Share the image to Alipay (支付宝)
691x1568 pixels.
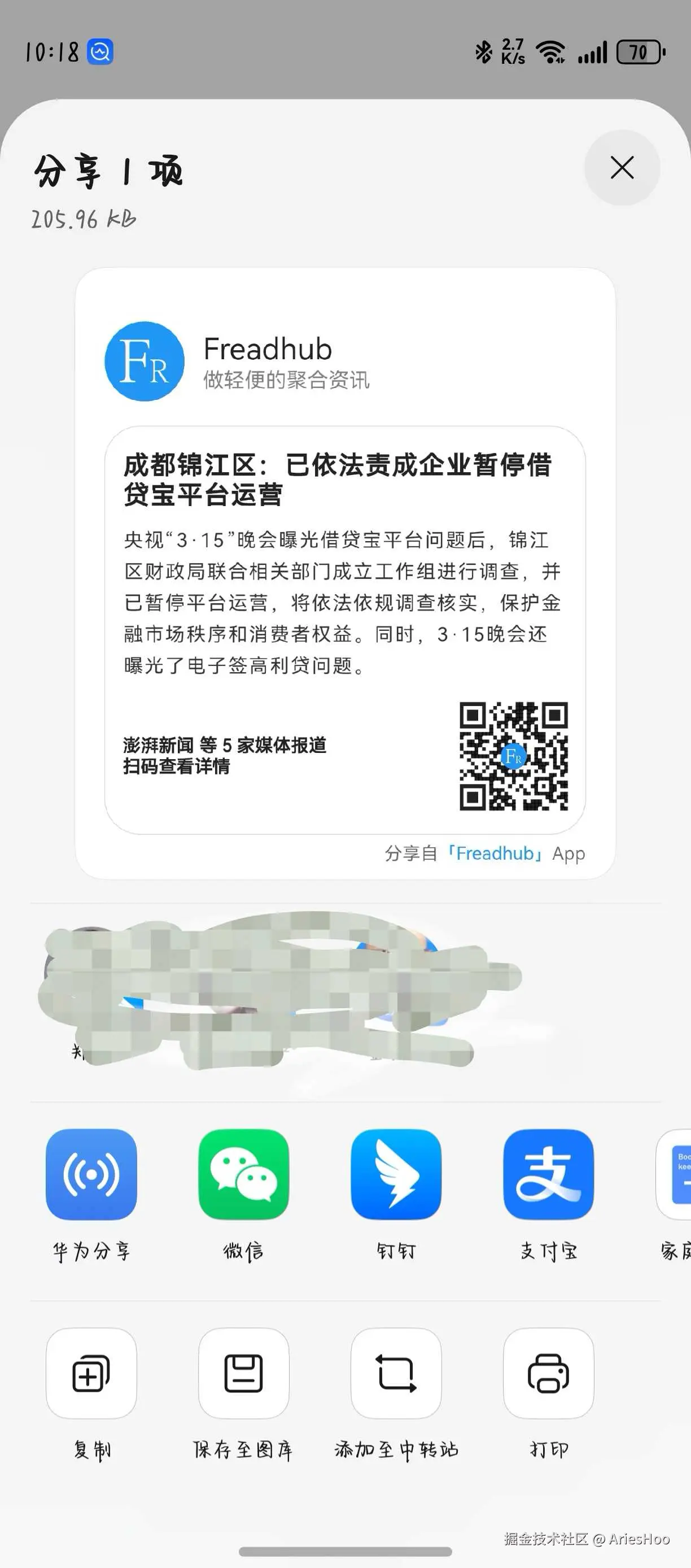click(x=548, y=1174)
